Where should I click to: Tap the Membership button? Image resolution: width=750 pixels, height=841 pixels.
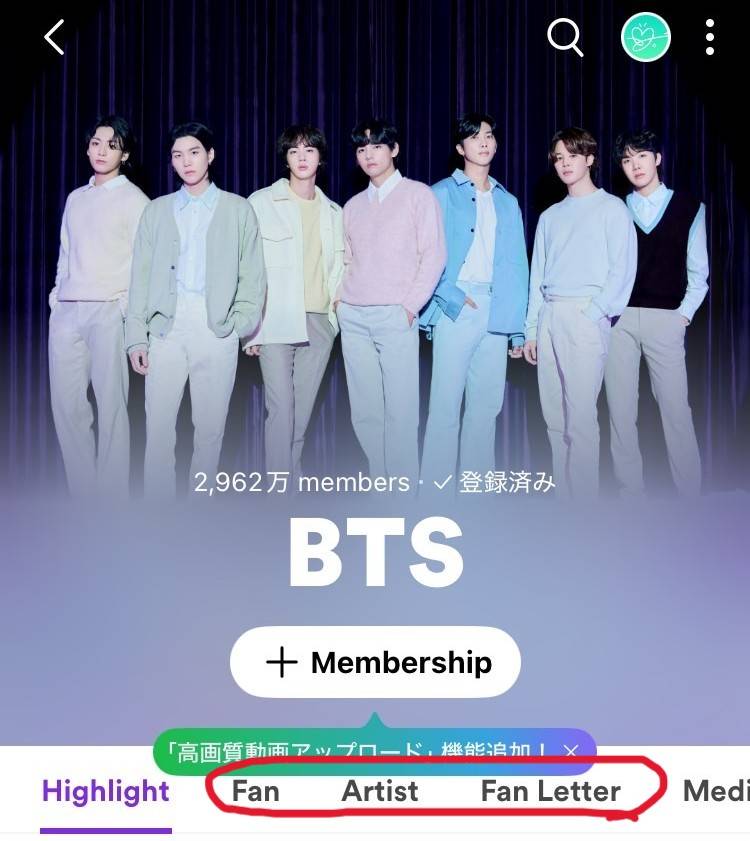click(375, 662)
